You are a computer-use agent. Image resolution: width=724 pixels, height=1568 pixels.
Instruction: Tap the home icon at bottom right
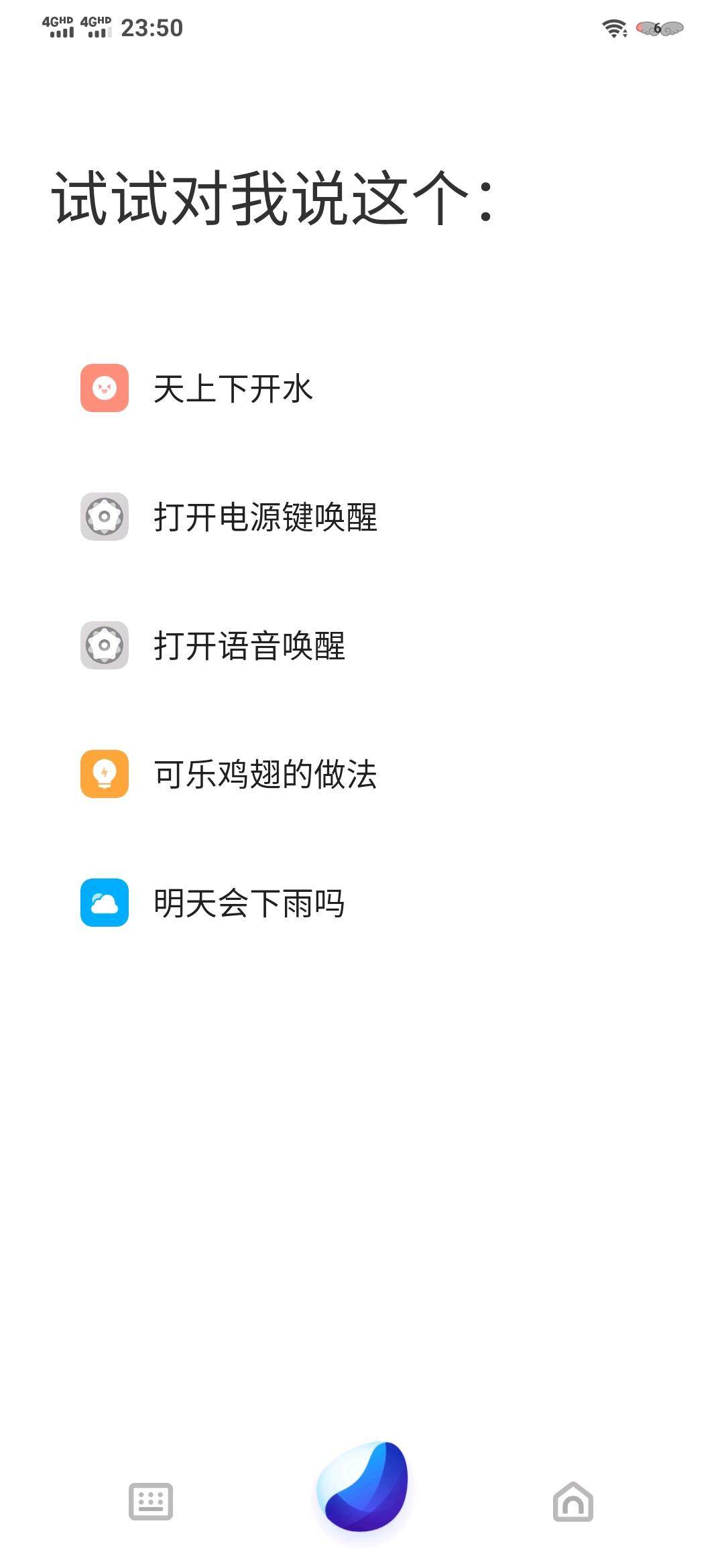[573, 1501]
